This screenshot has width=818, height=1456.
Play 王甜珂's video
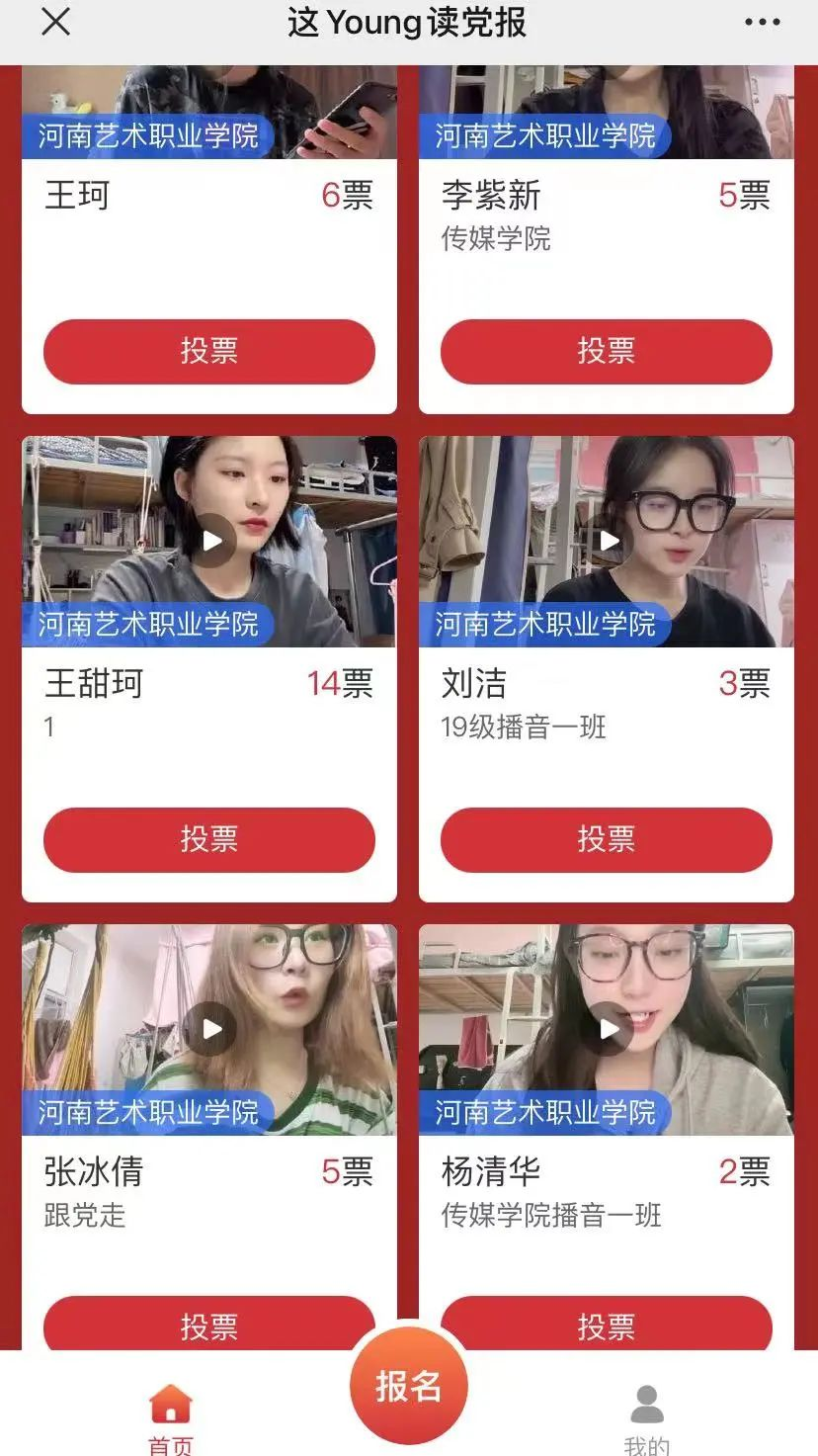212,541
